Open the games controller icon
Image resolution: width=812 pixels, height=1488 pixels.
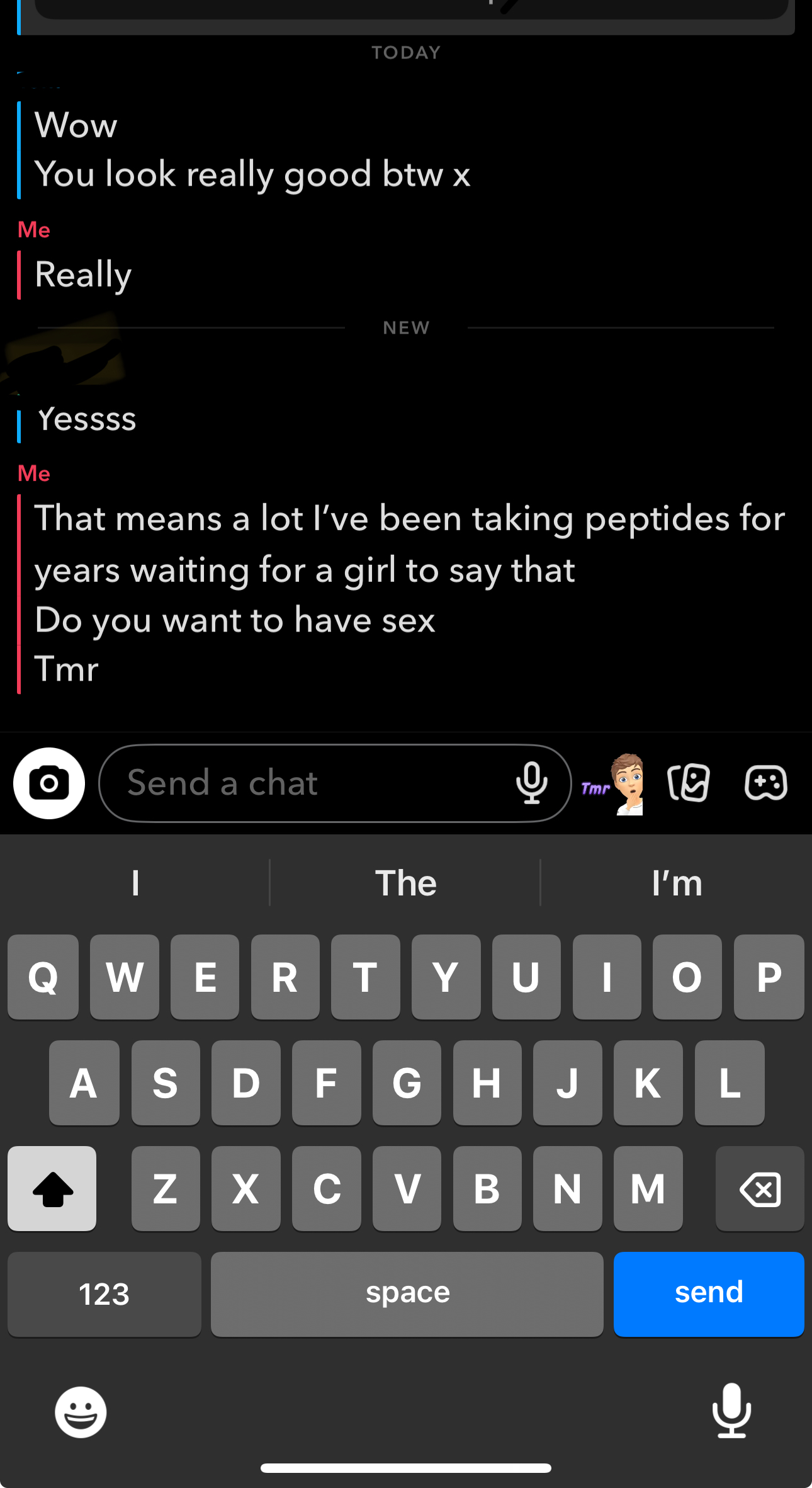tap(765, 783)
